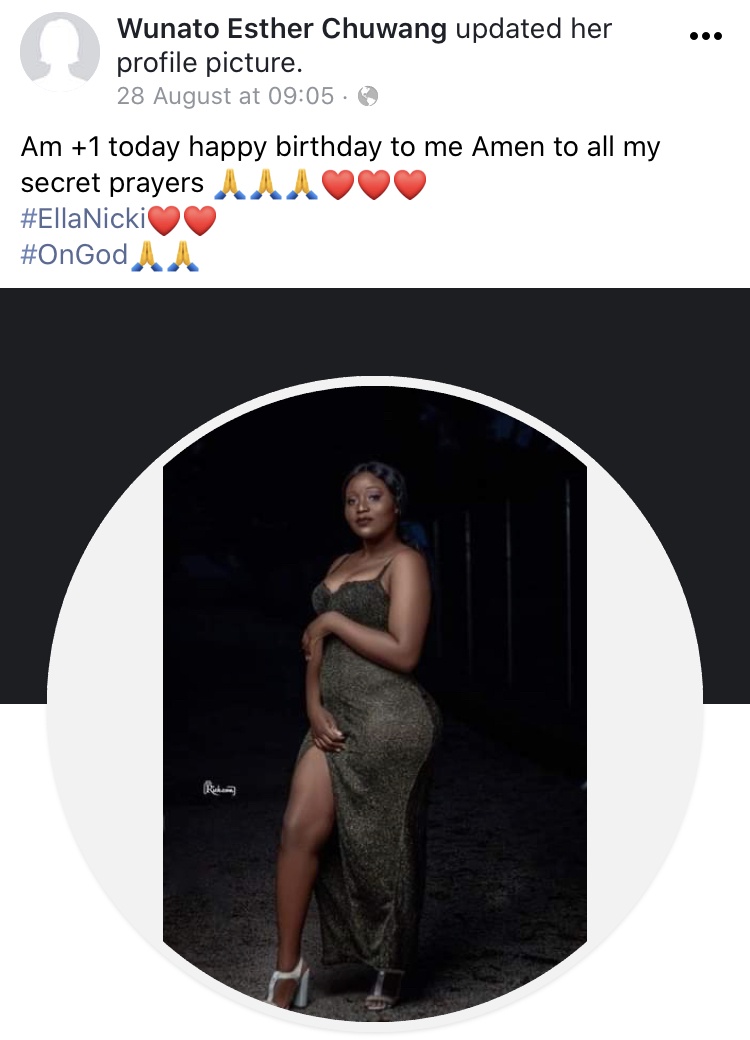
Task: Open the post options three-dot menu
Action: point(708,36)
